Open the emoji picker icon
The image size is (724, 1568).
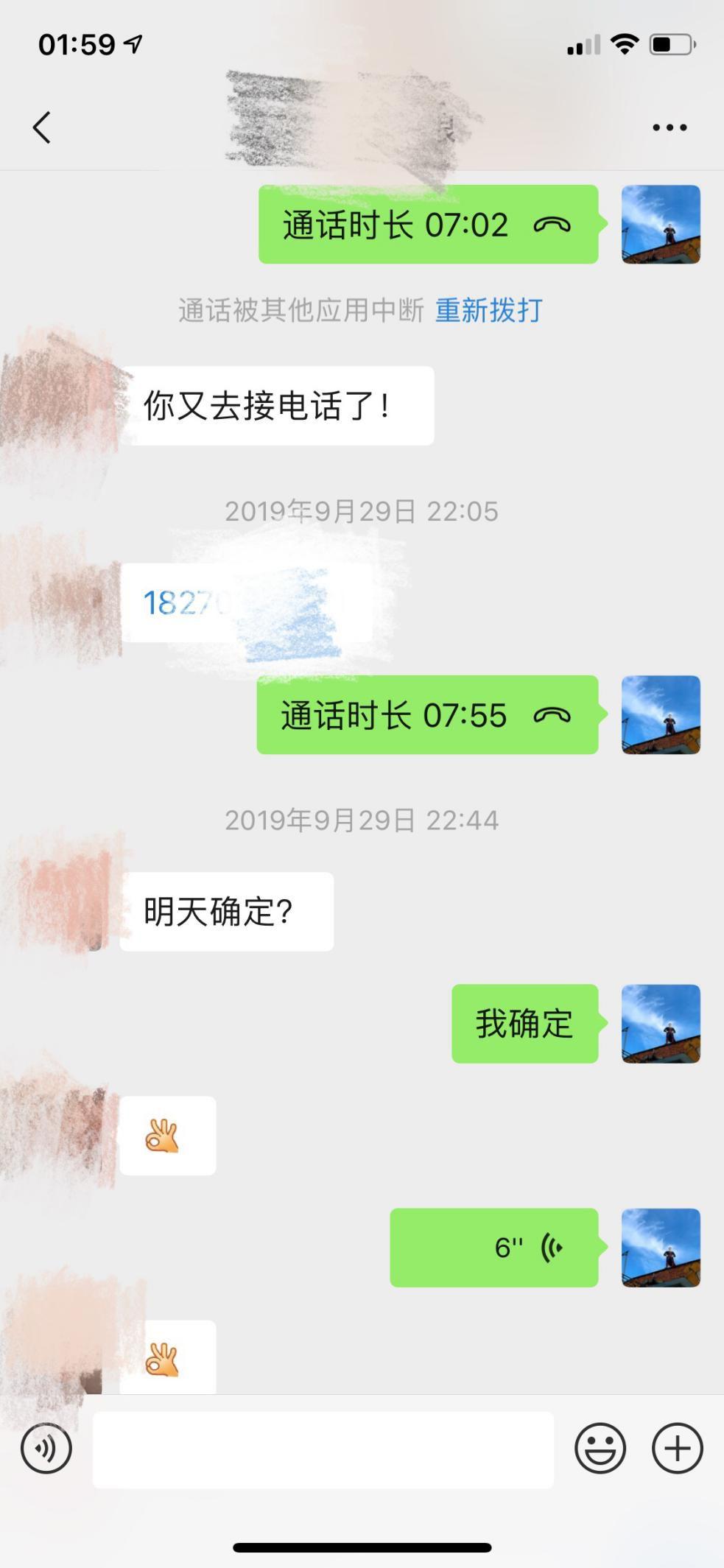(x=602, y=1448)
